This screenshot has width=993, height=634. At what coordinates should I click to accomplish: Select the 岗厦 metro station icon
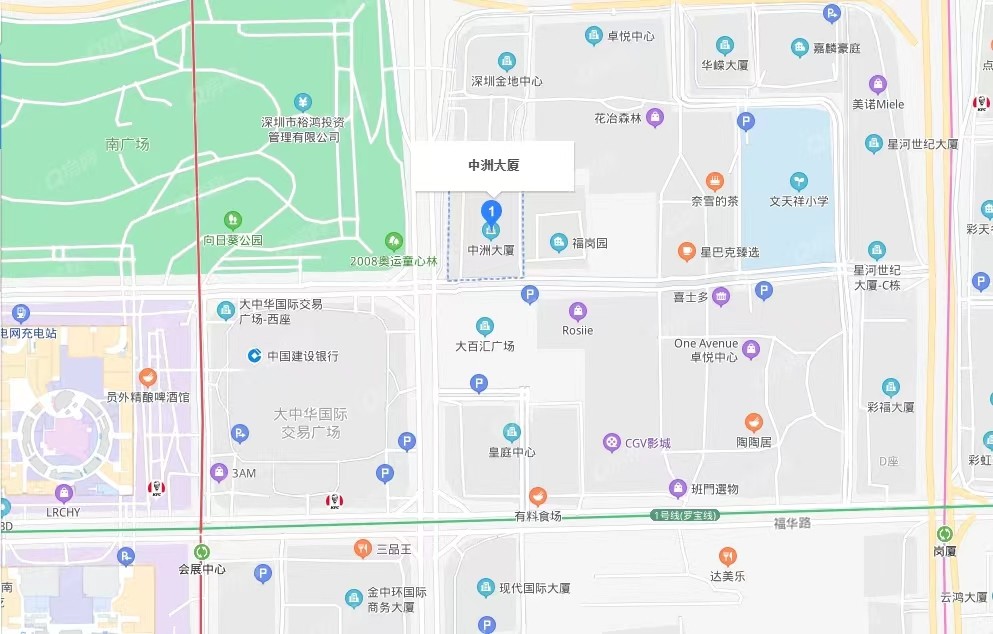(x=945, y=534)
